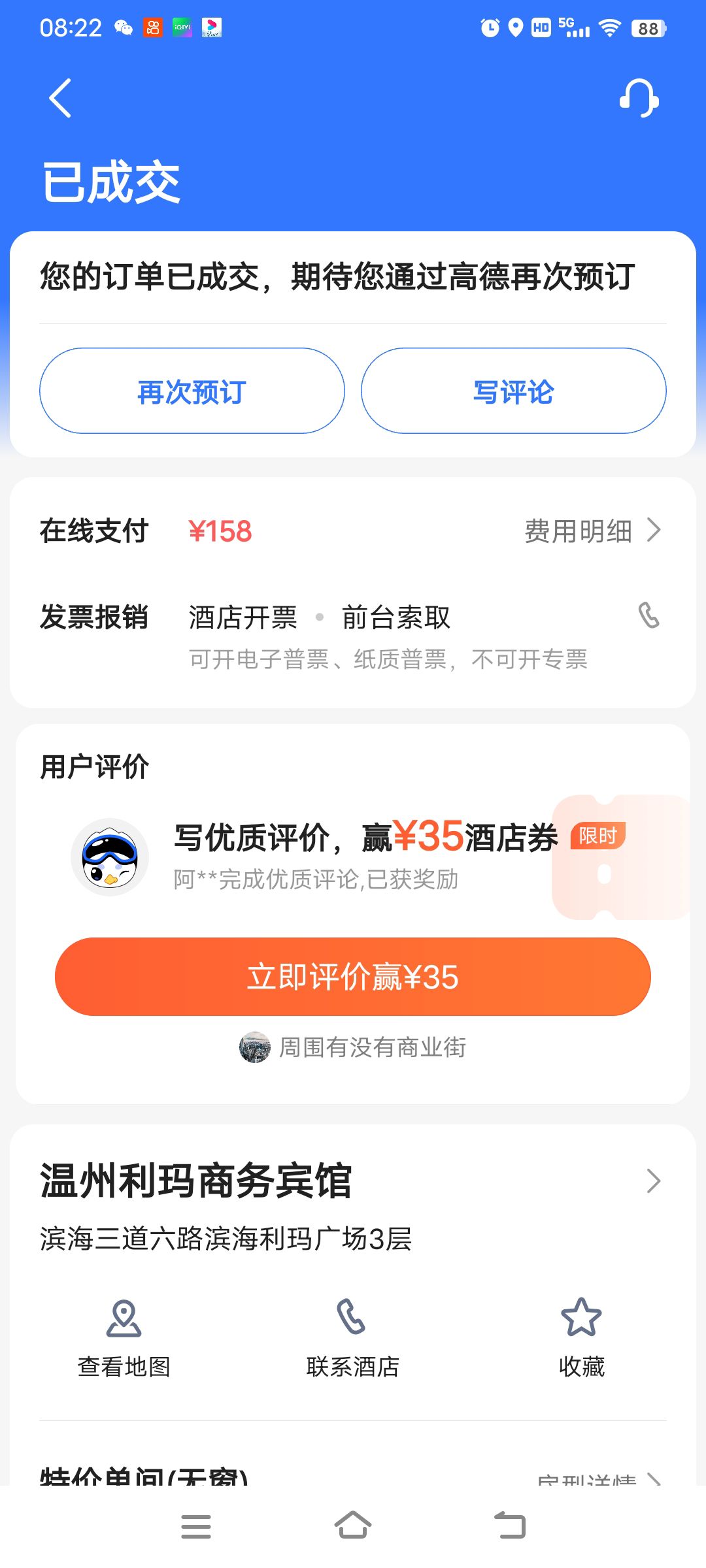Go back using the top-left arrow
Image resolution: width=706 pixels, height=1568 pixels.
point(60,99)
